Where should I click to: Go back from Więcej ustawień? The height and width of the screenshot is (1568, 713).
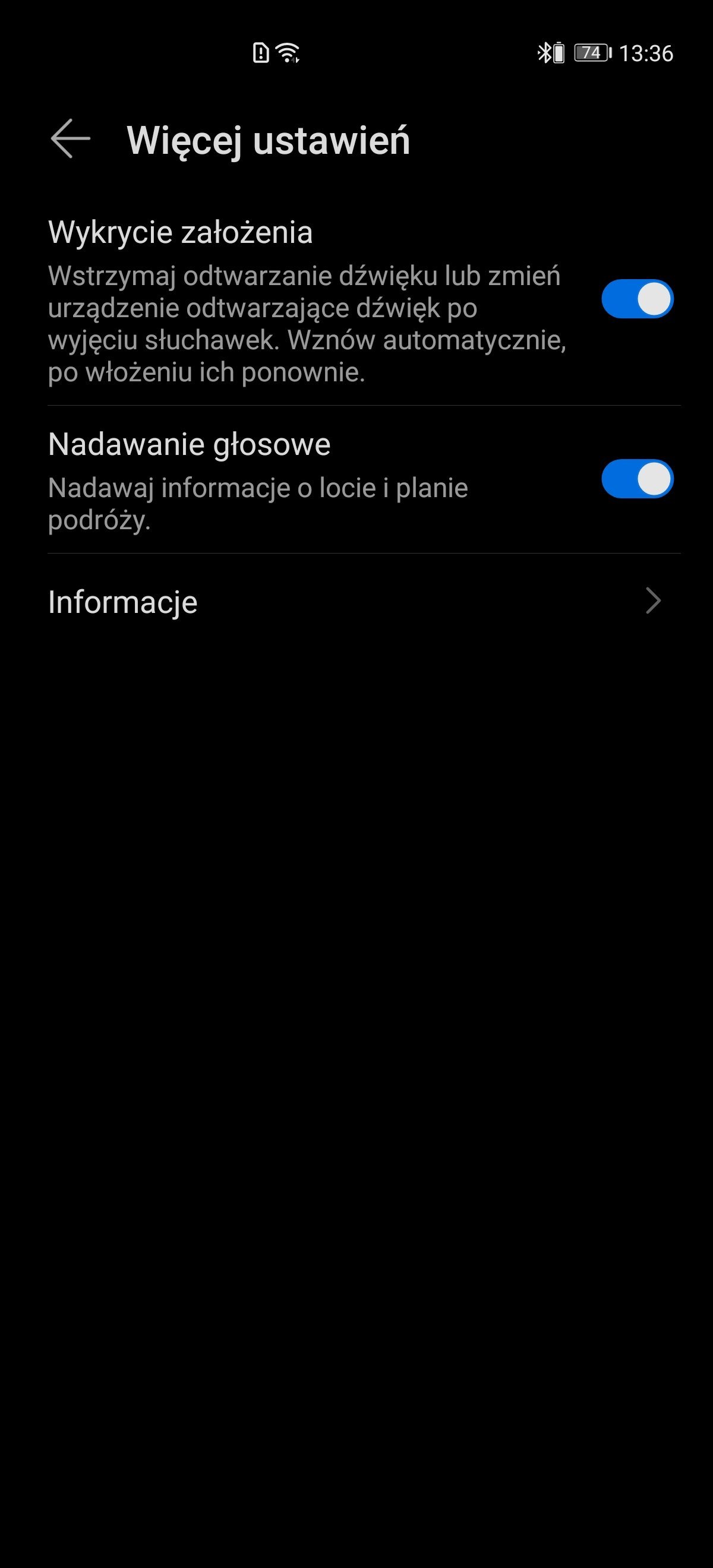click(x=70, y=139)
